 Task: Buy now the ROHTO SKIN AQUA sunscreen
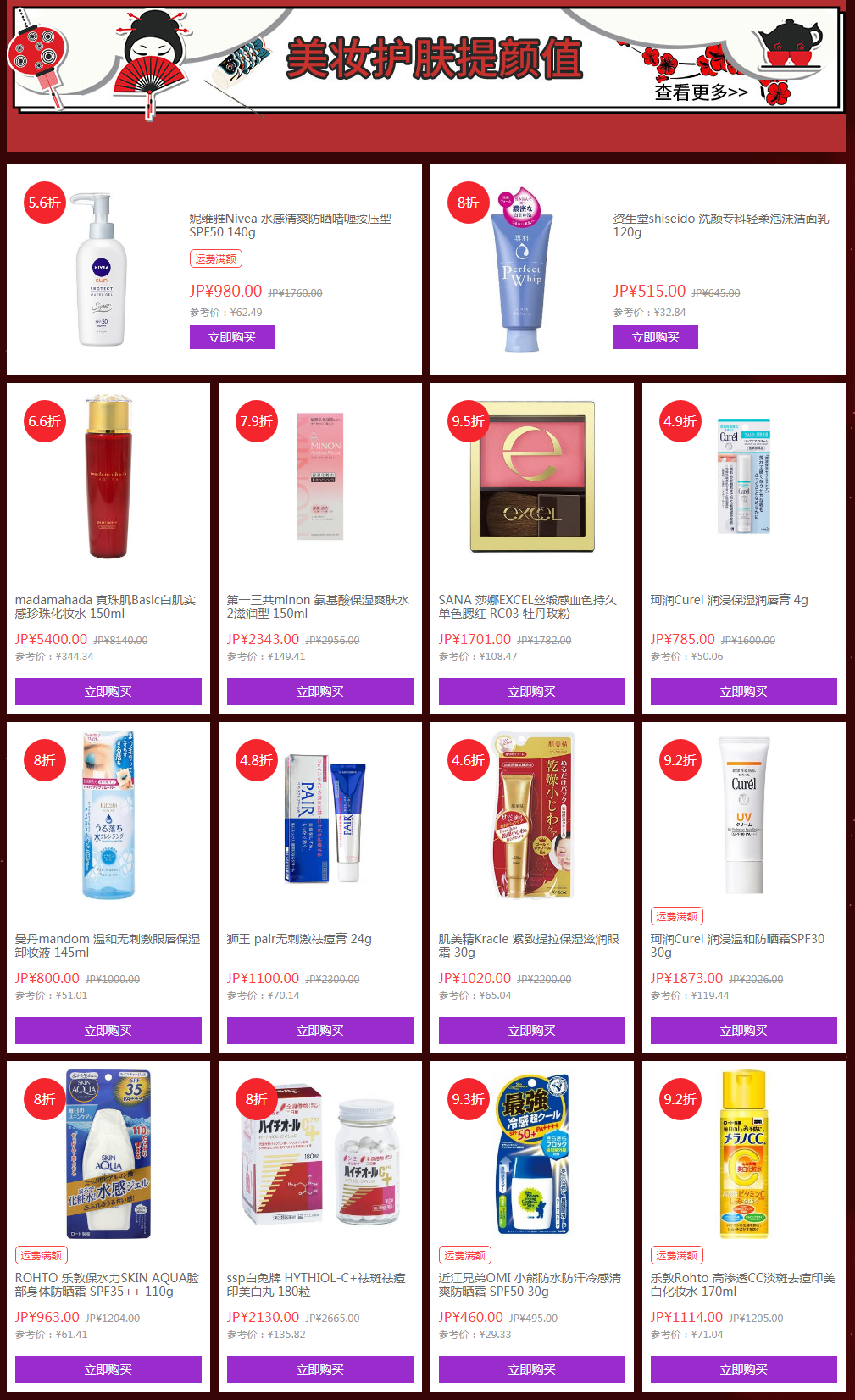pyautogui.click(x=108, y=1369)
